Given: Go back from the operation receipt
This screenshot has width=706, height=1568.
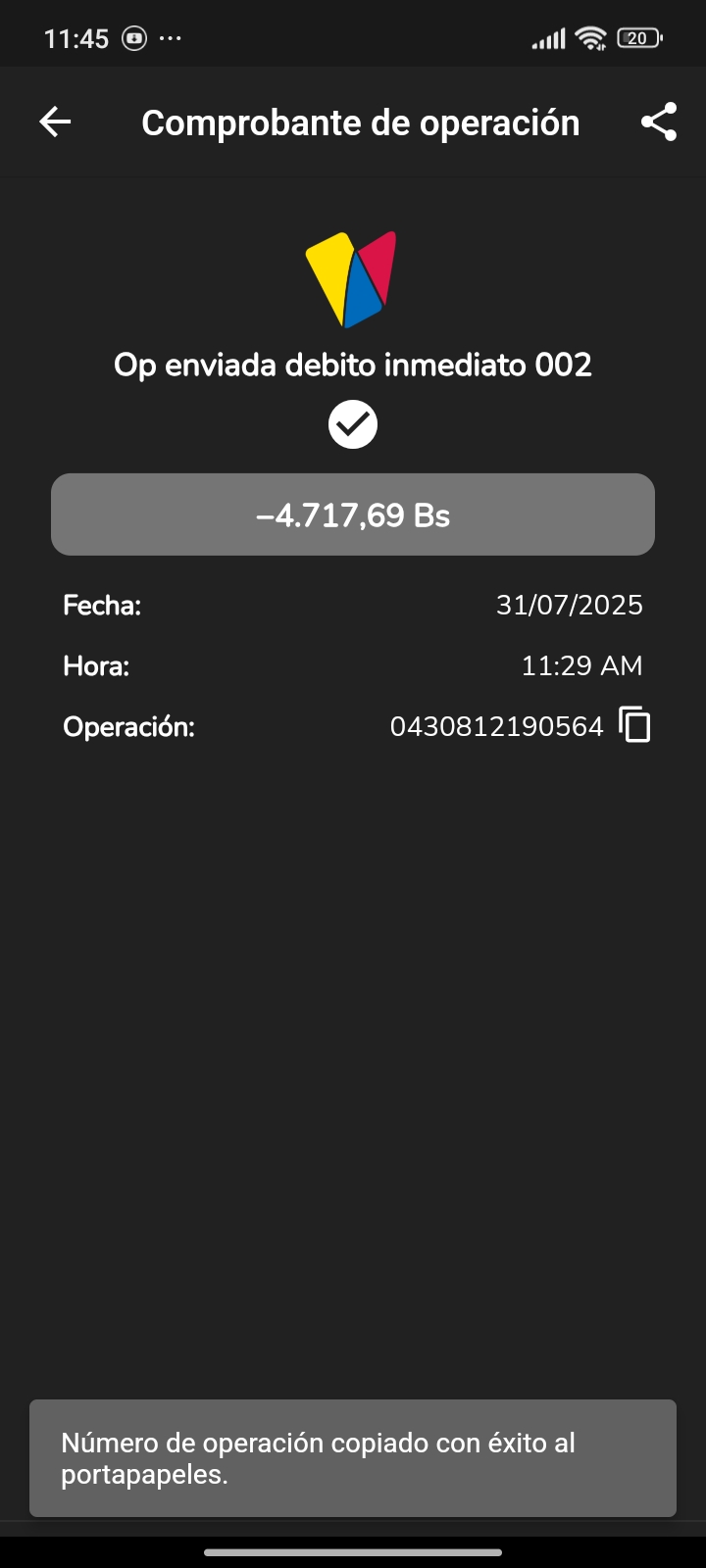Looking at the screenshot, I should tap(55, 122).
